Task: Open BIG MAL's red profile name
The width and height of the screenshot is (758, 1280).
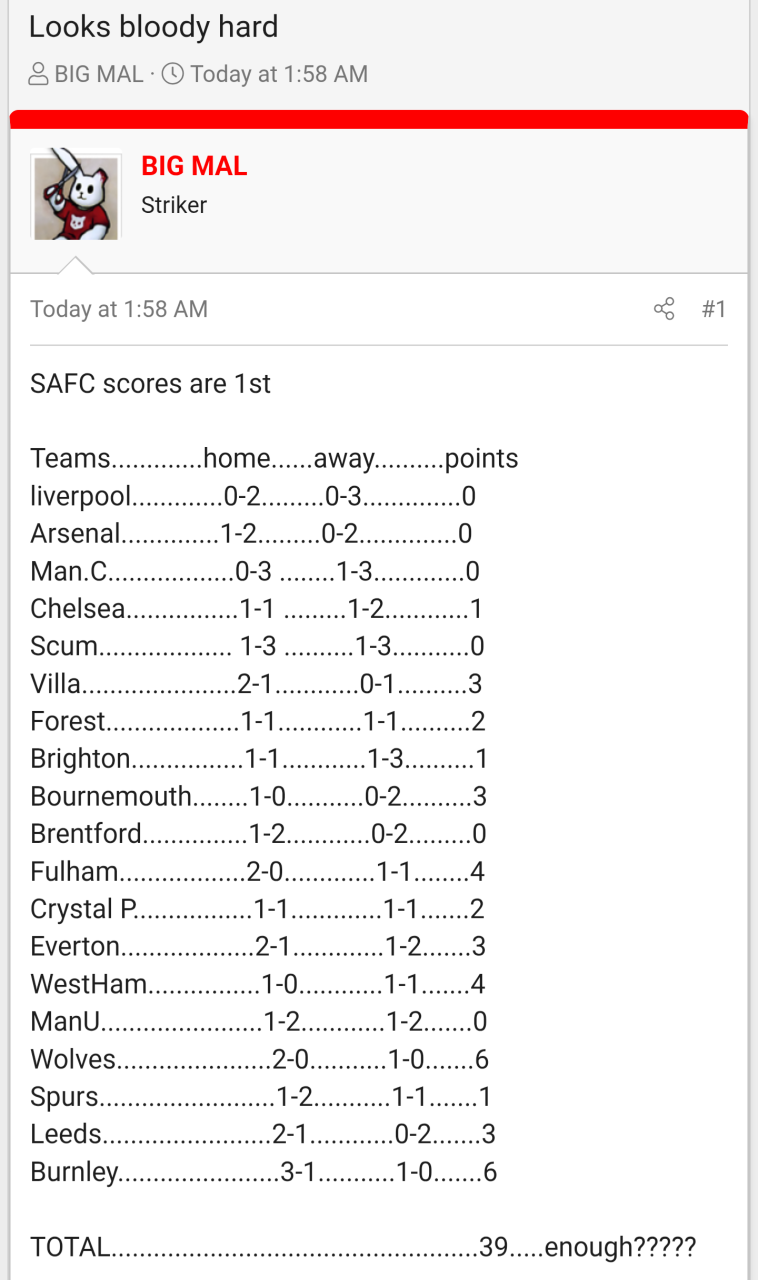Action: pos(194,166)
